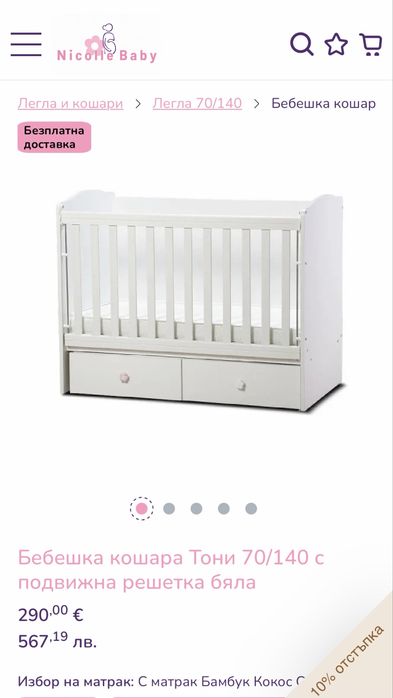Show the fifth product image dot
The width and height of the screenshot is (393, 698).
click(251, 508)
